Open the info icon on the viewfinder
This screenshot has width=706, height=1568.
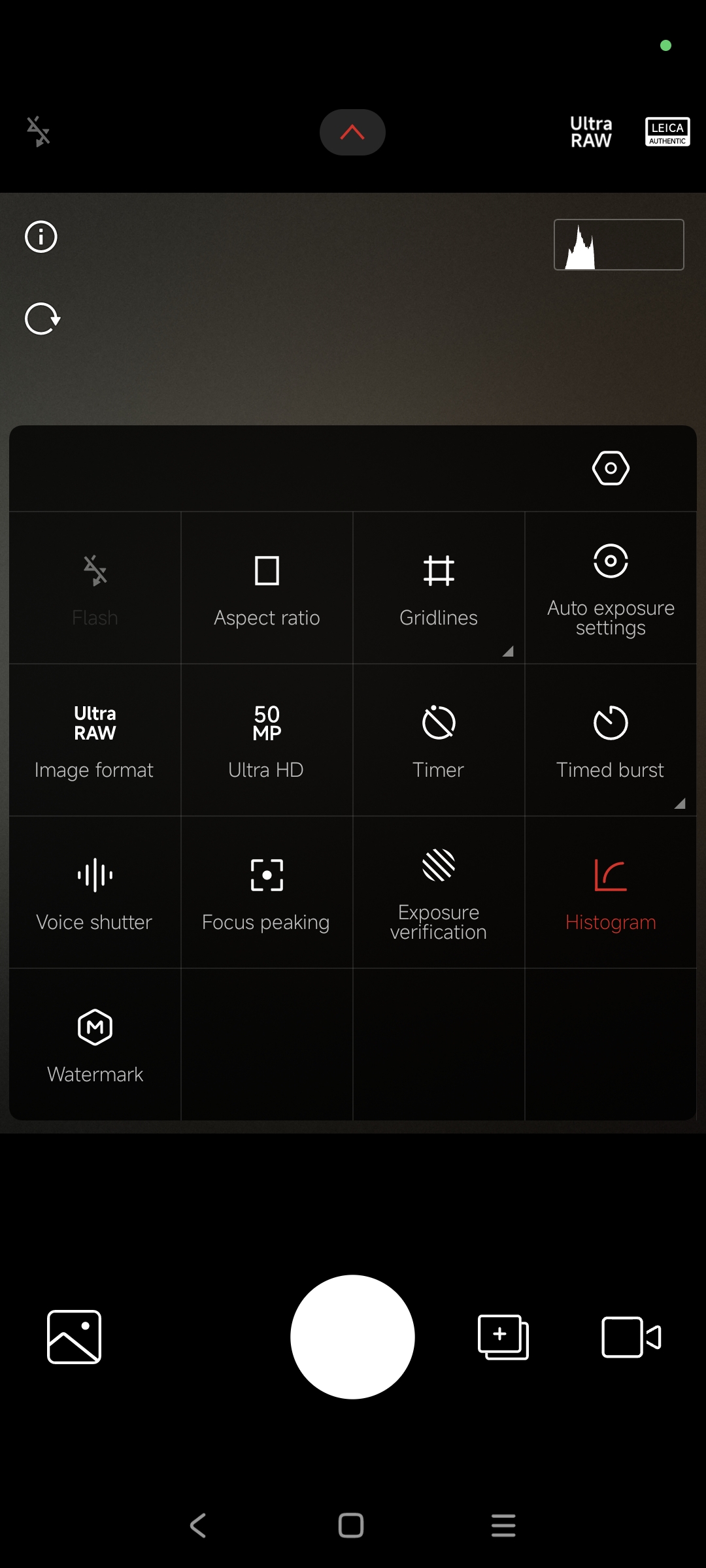41,237
